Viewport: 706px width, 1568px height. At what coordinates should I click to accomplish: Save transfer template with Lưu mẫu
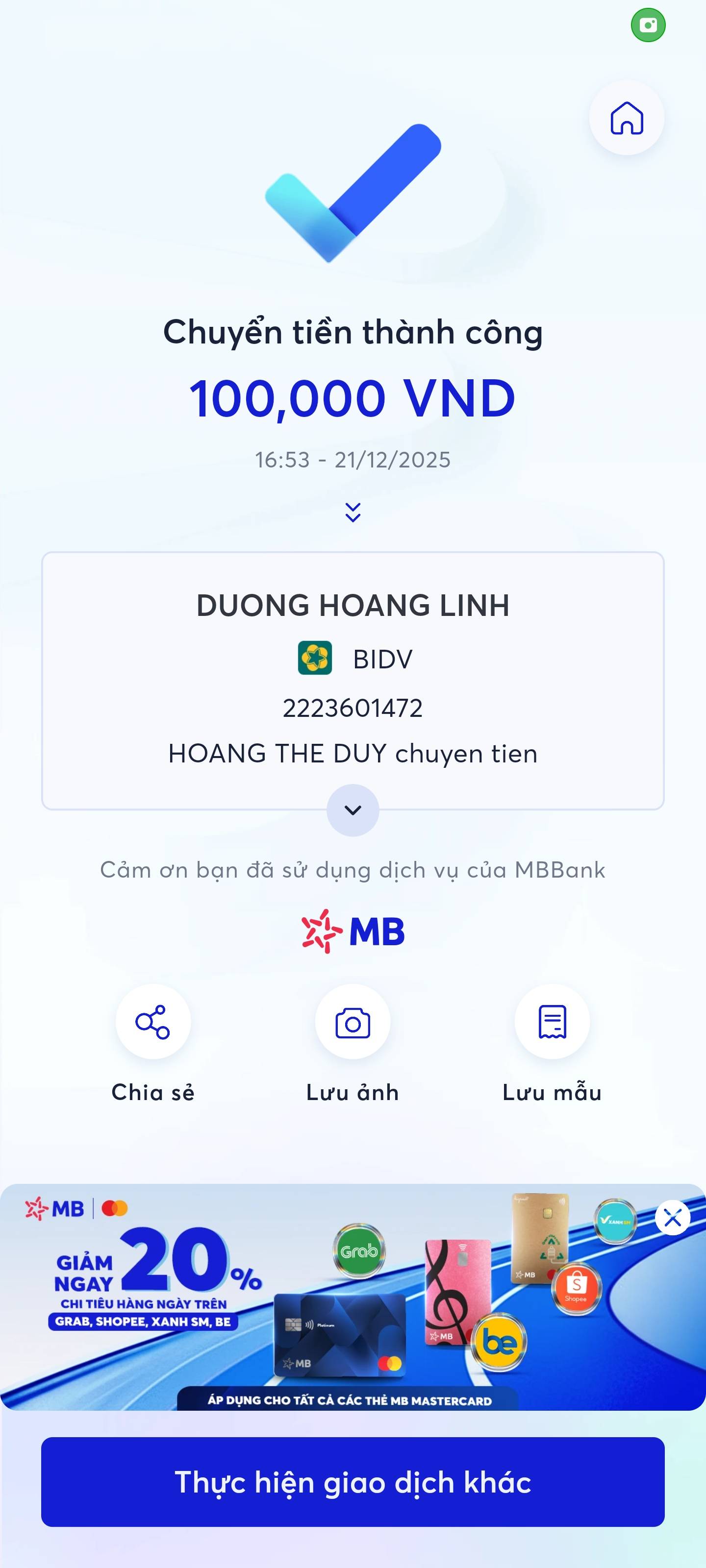552,1022
